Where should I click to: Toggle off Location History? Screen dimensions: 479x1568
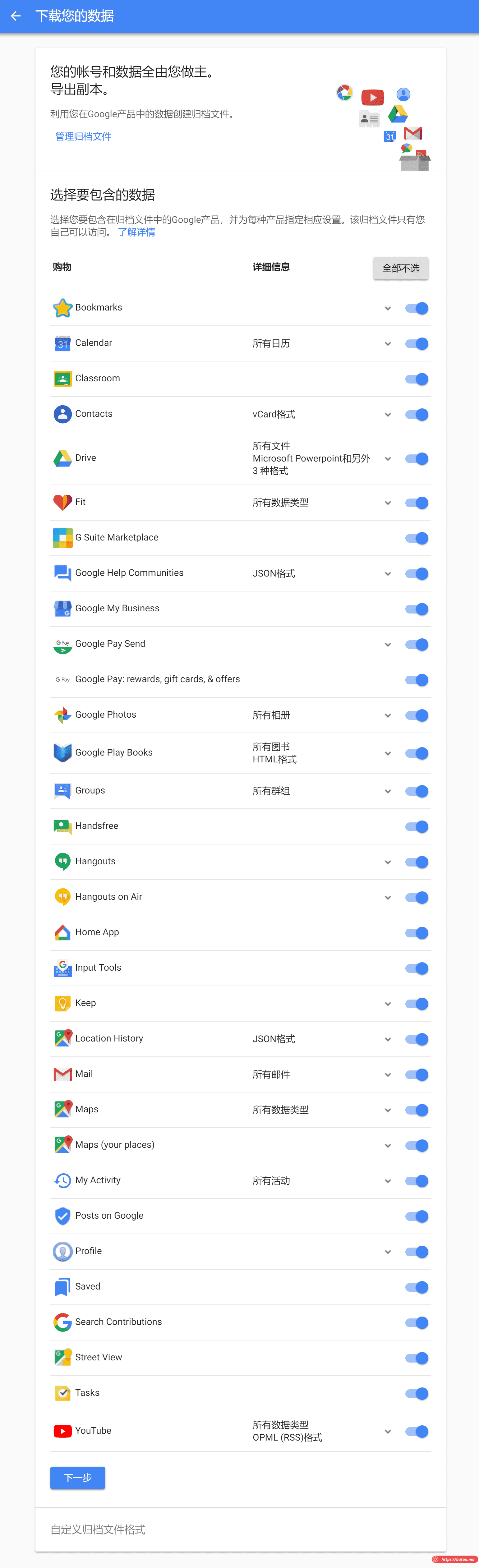tap(417, 1039)
